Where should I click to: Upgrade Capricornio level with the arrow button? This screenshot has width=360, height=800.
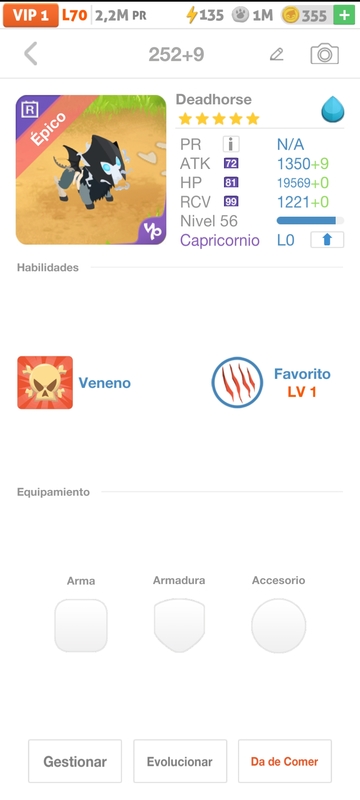click(x=327, y=240)
